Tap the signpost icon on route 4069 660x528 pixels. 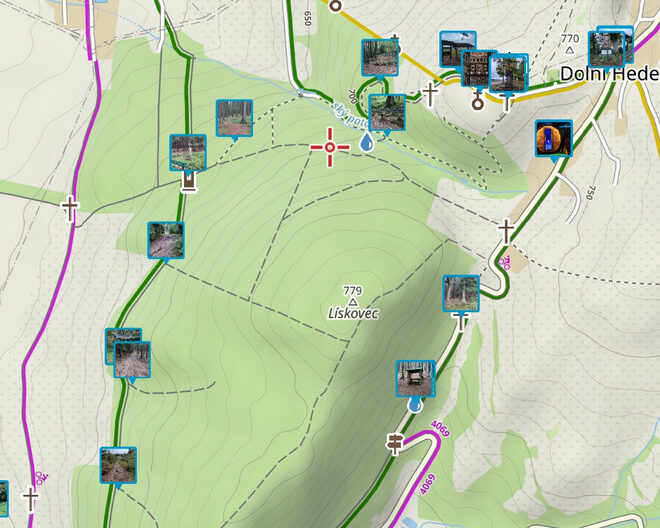click(x=396, y=443)
